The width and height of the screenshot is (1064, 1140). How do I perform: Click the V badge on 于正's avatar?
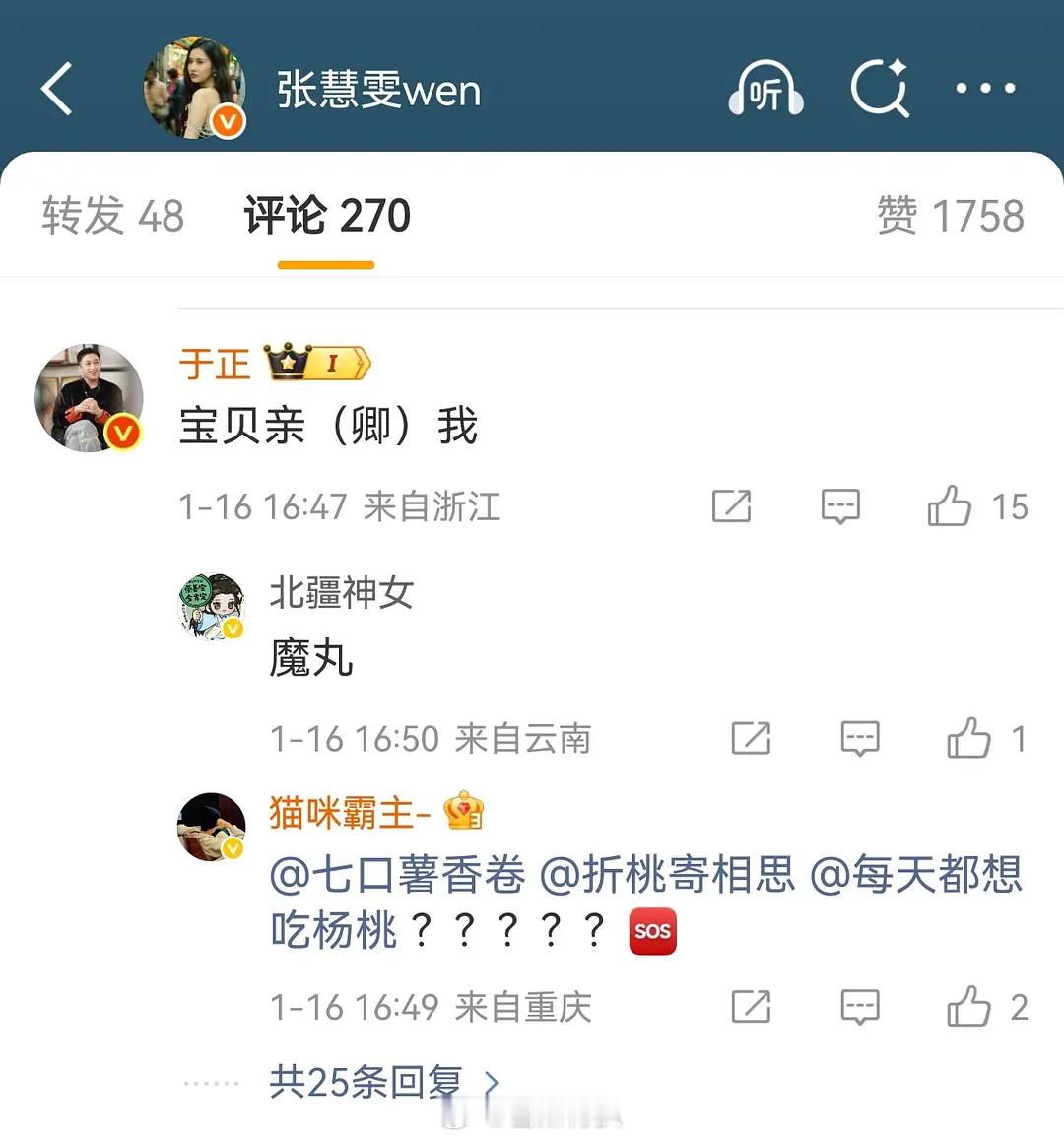pyautogui.click(x=120, y=430)
